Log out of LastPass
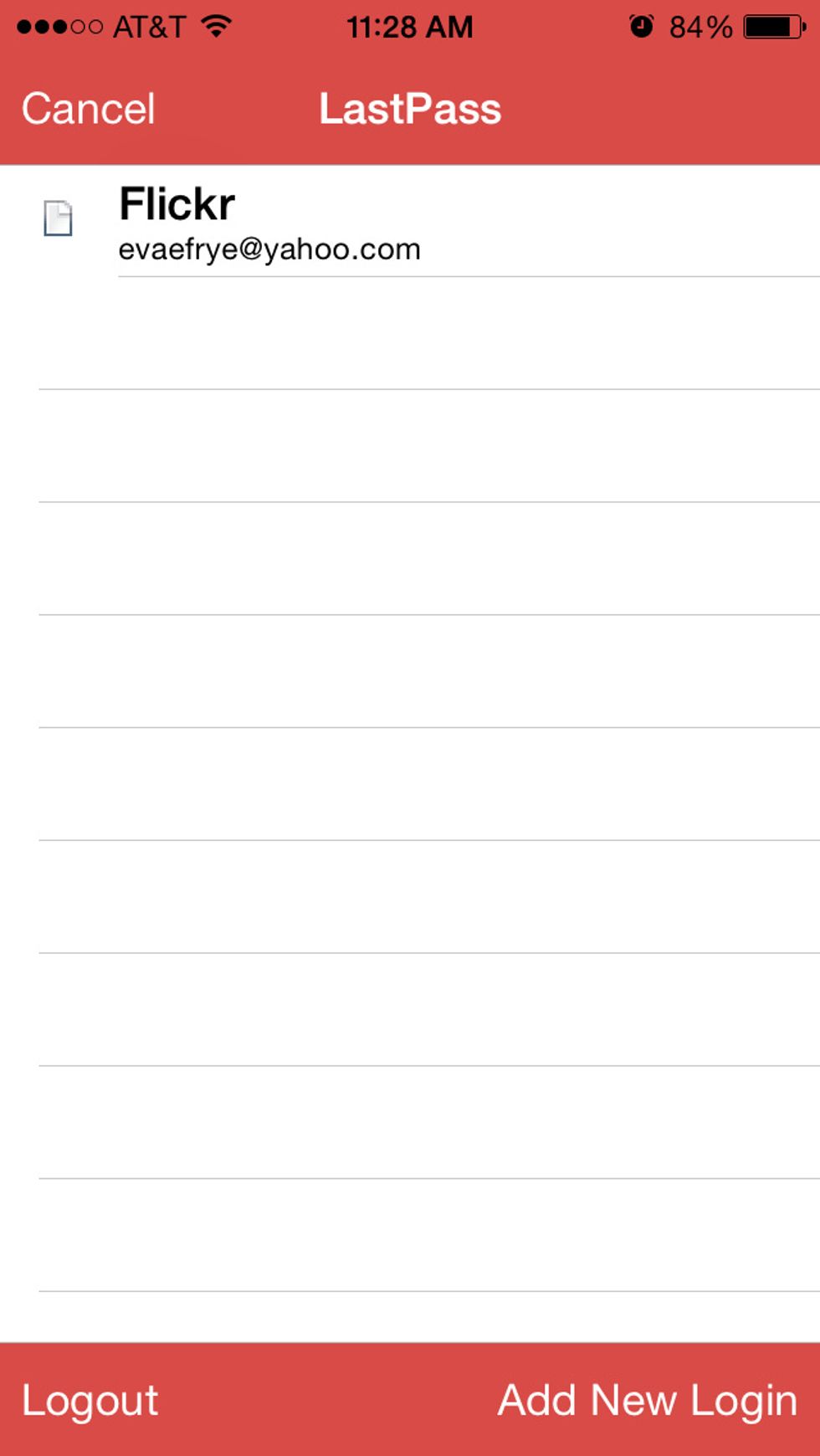Viewport: 820px width, 1456px height. click(x=90, y=1400)
